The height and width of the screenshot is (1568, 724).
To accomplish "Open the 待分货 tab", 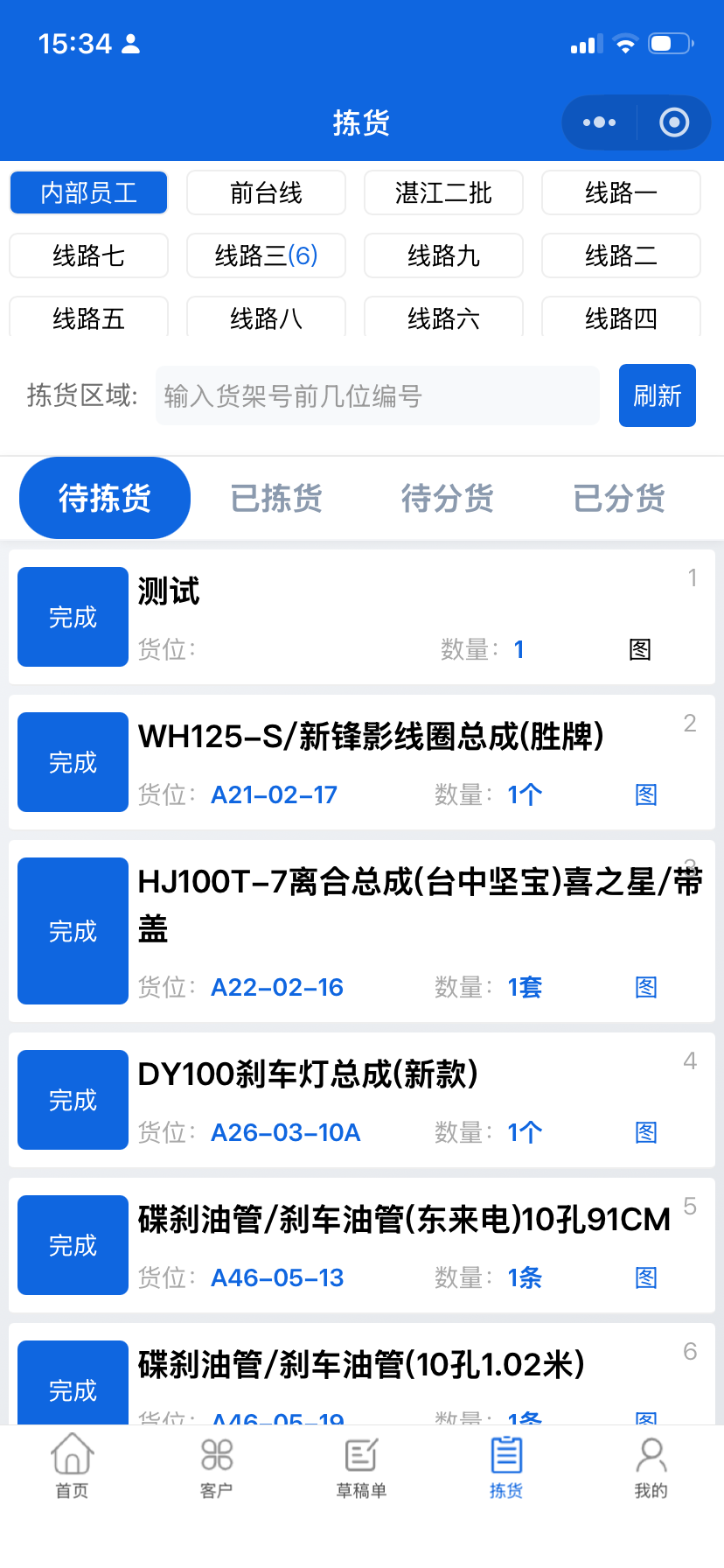I will tap(447, 497).
